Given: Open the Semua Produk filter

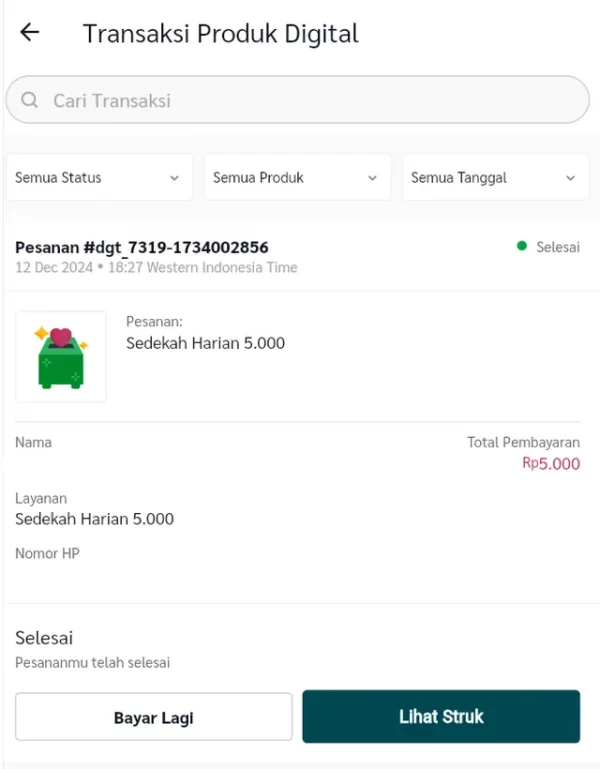Looking at the screenshot, I should point(296,178).
